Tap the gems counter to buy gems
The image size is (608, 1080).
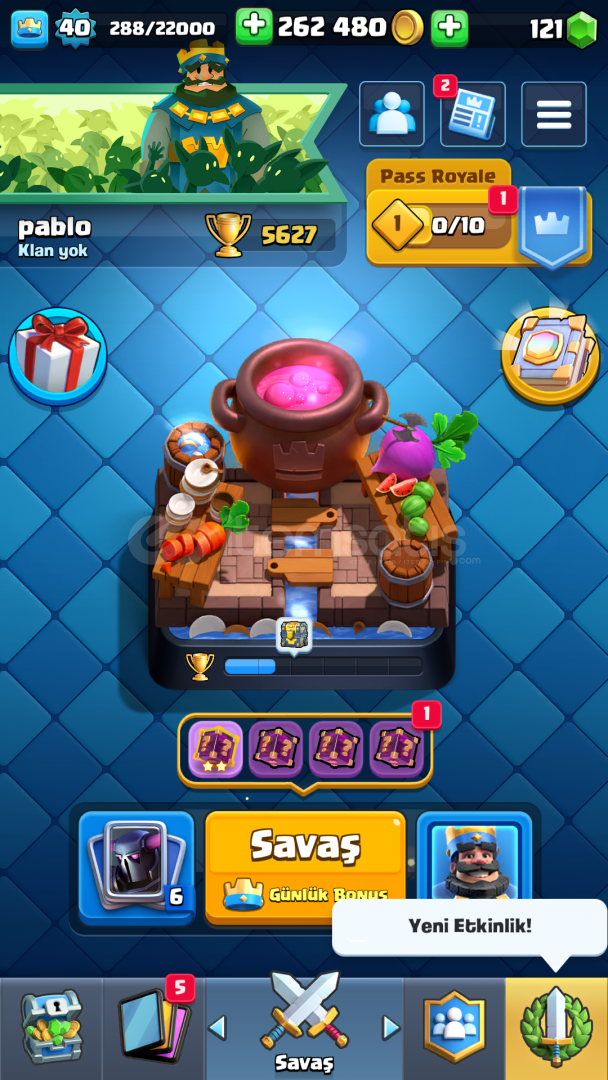click(x=563, y=28)
